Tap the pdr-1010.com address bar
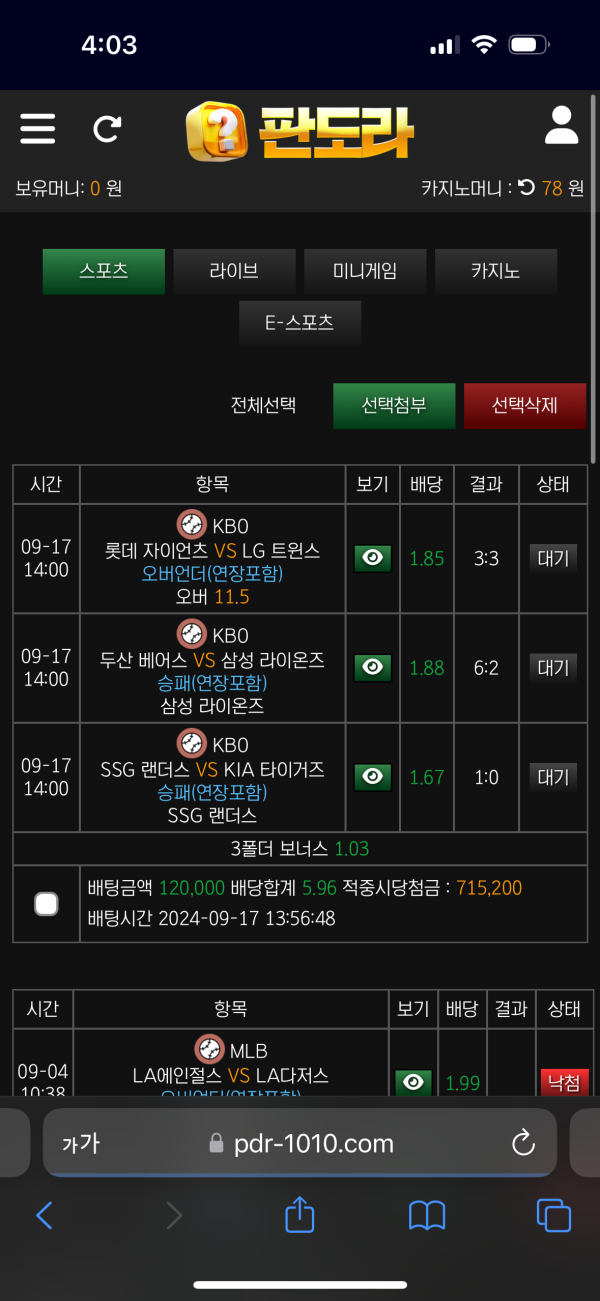600x1301 pixels. pyautogui.click(x=300, y=1143)
